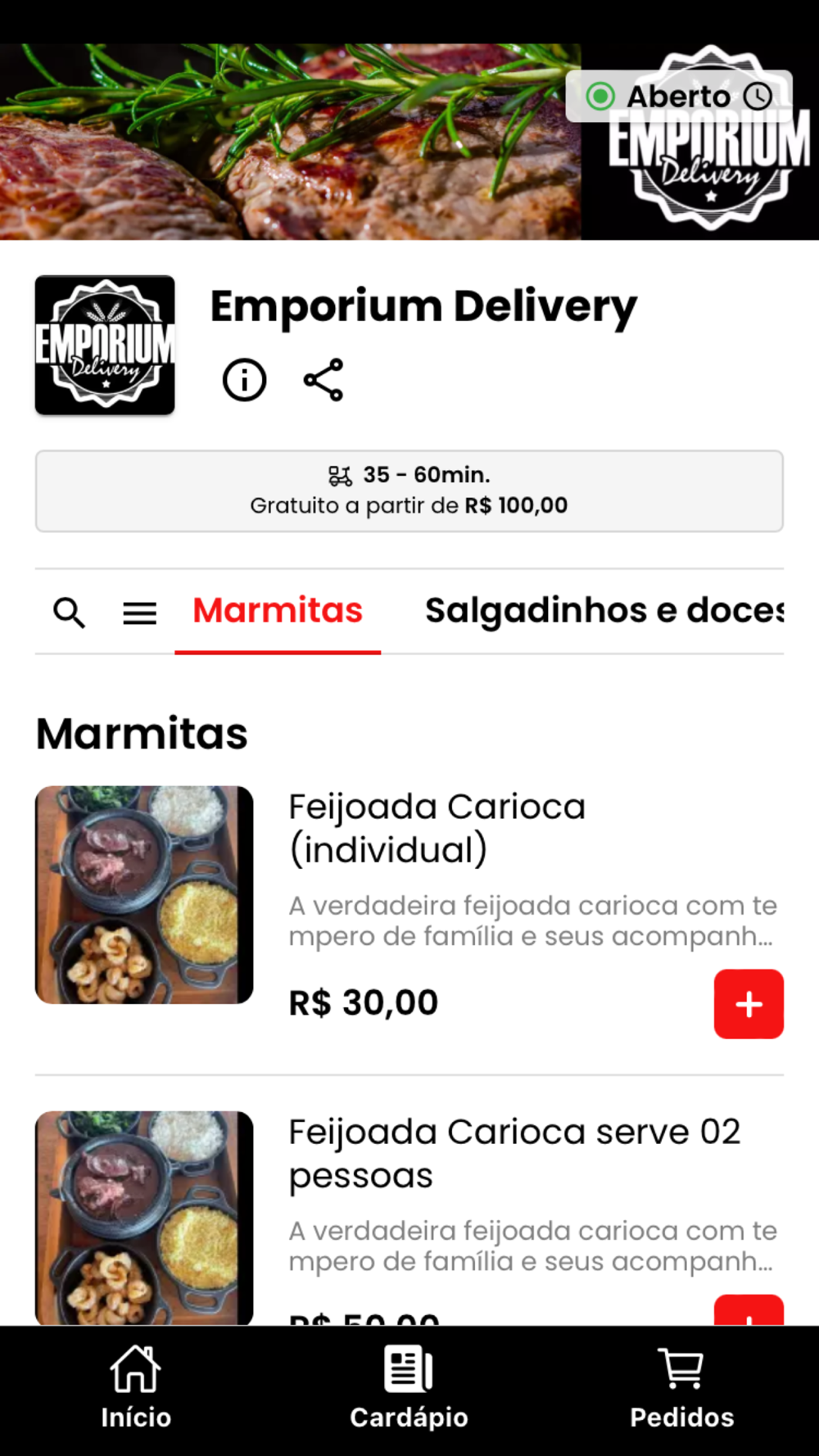Open Feijoada Carioca serve 02 pessoas
Image resolution: width=819 pixels, height=1456 pixels.
coord(514,1153)
